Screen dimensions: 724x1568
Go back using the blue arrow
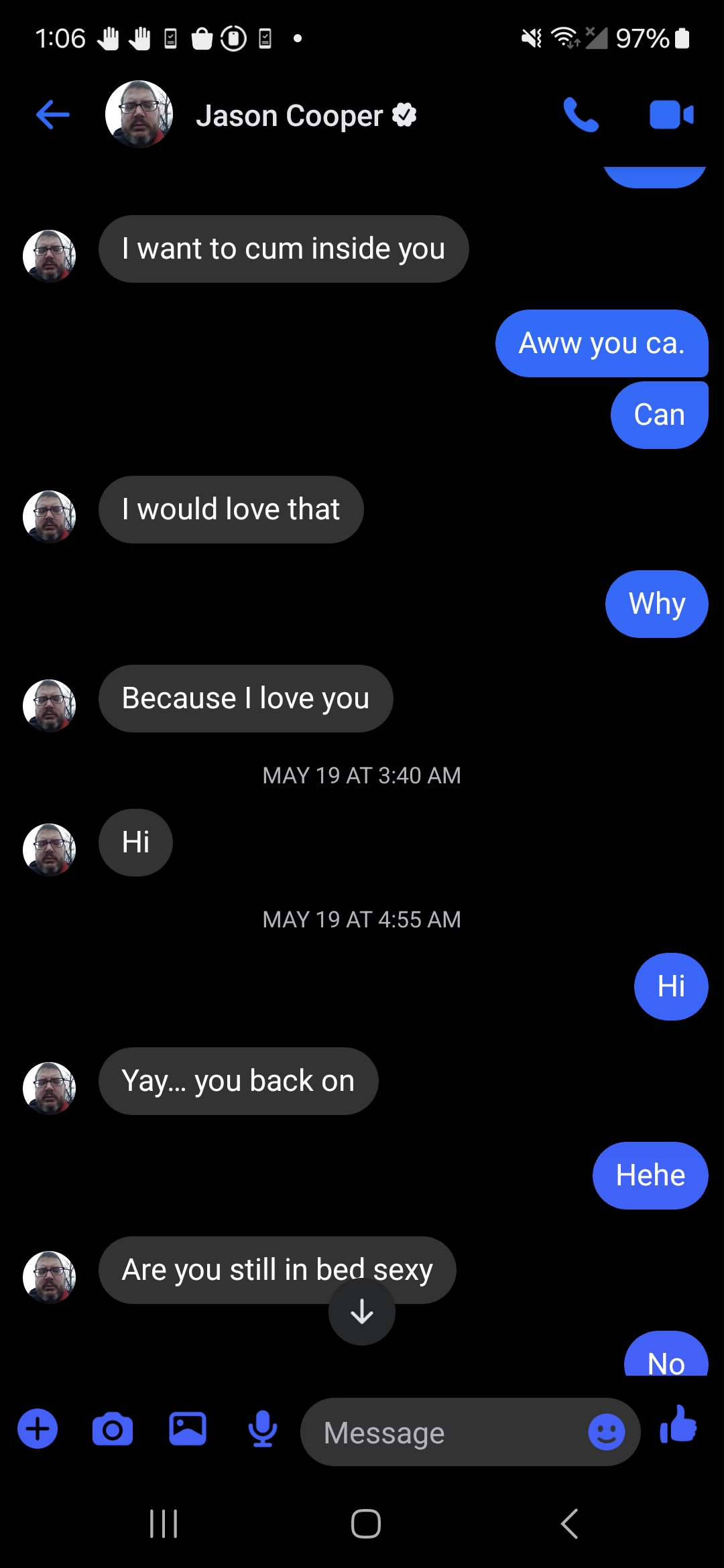53,115
